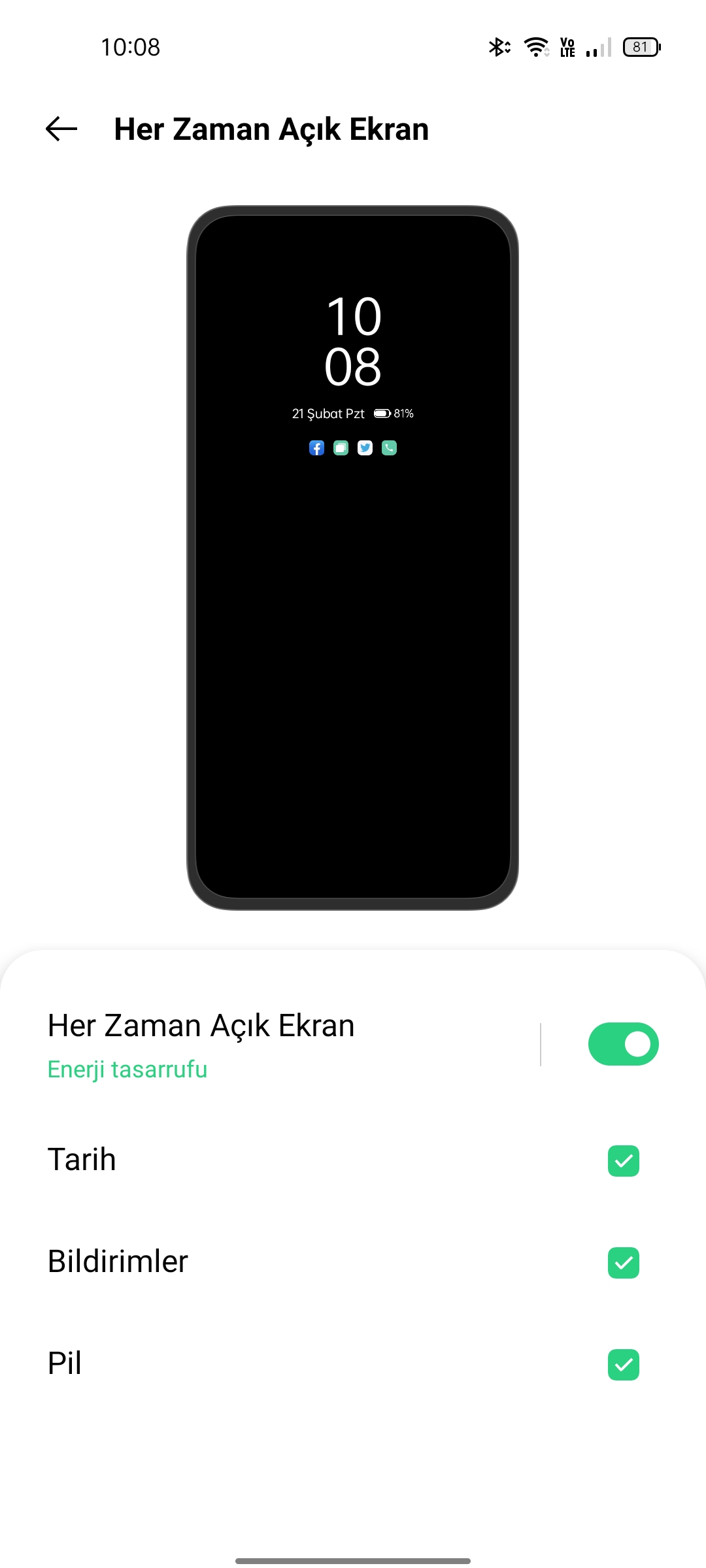Go back from Her Zaman Açık Ekran
706x1568 pixels.
click(x=61, y=129)
